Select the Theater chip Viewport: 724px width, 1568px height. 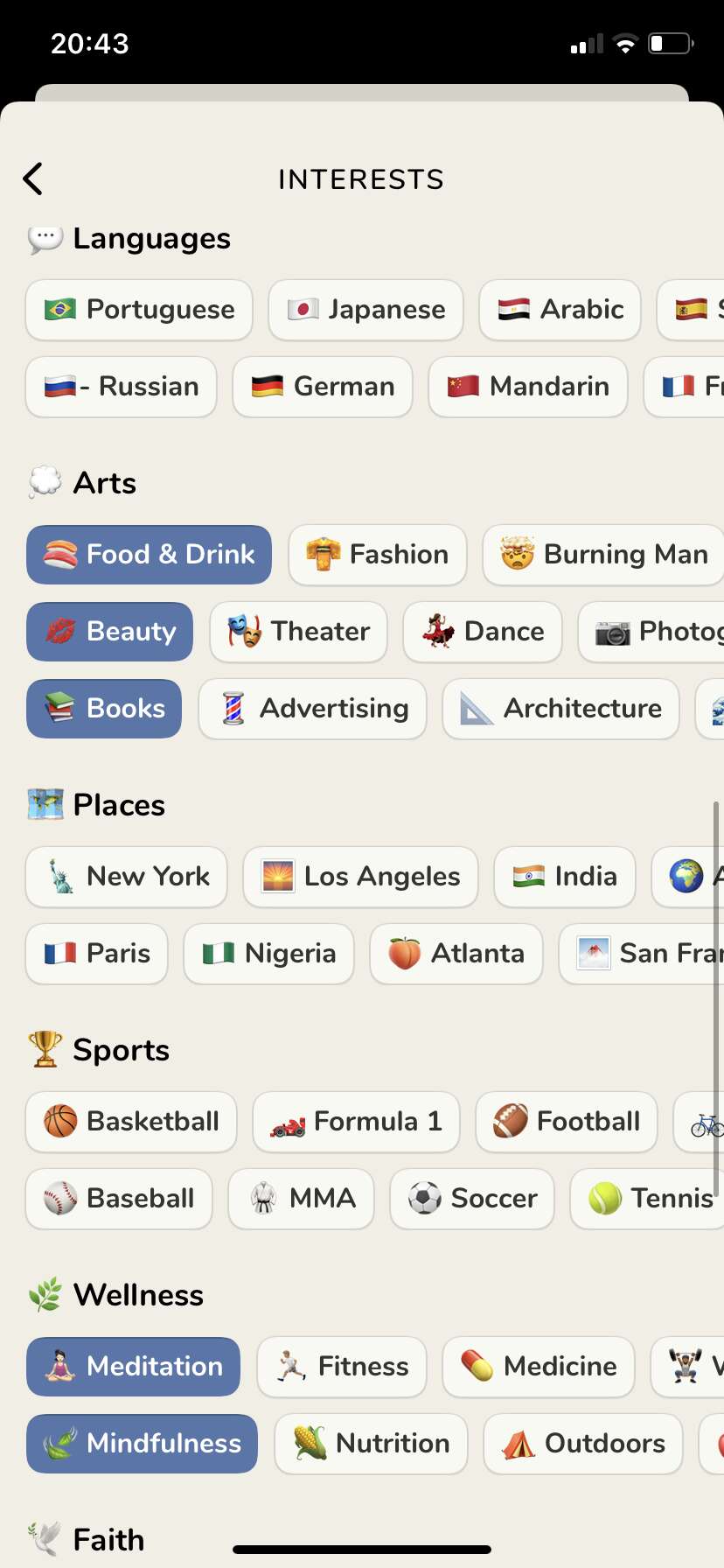298,632
